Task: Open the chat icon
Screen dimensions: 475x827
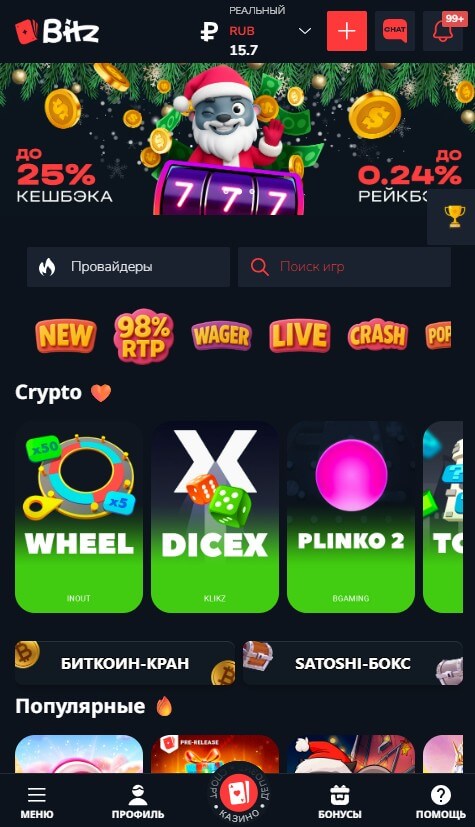Action: [x=394, y=31]
